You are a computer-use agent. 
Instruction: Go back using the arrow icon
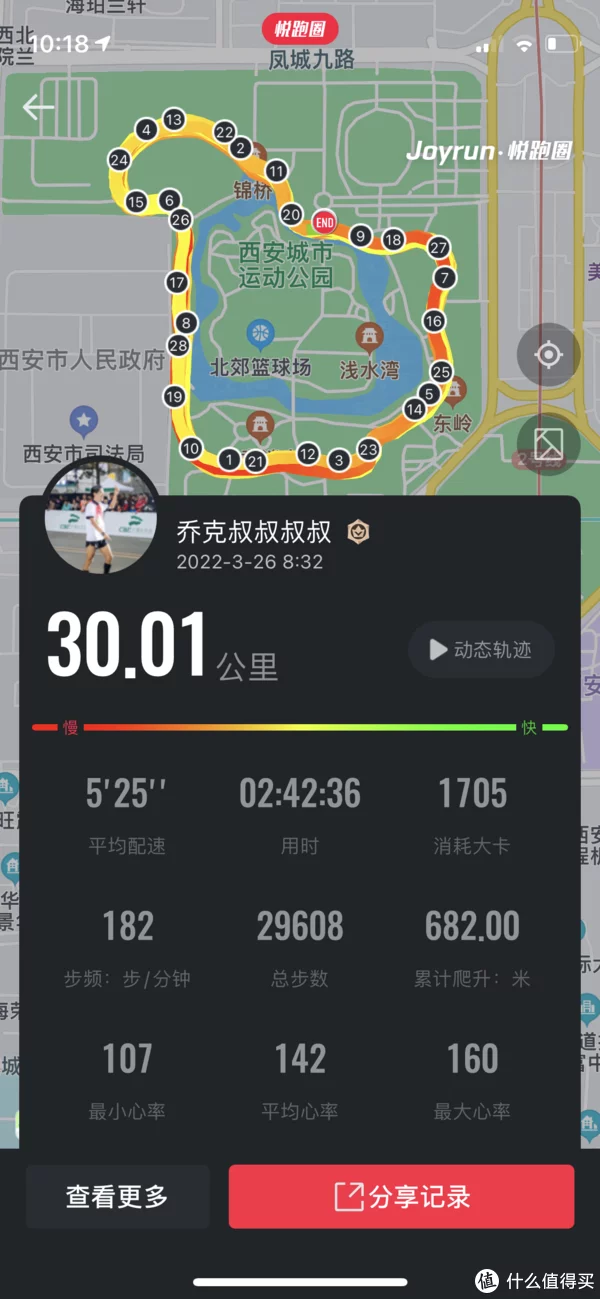[38, 107]
